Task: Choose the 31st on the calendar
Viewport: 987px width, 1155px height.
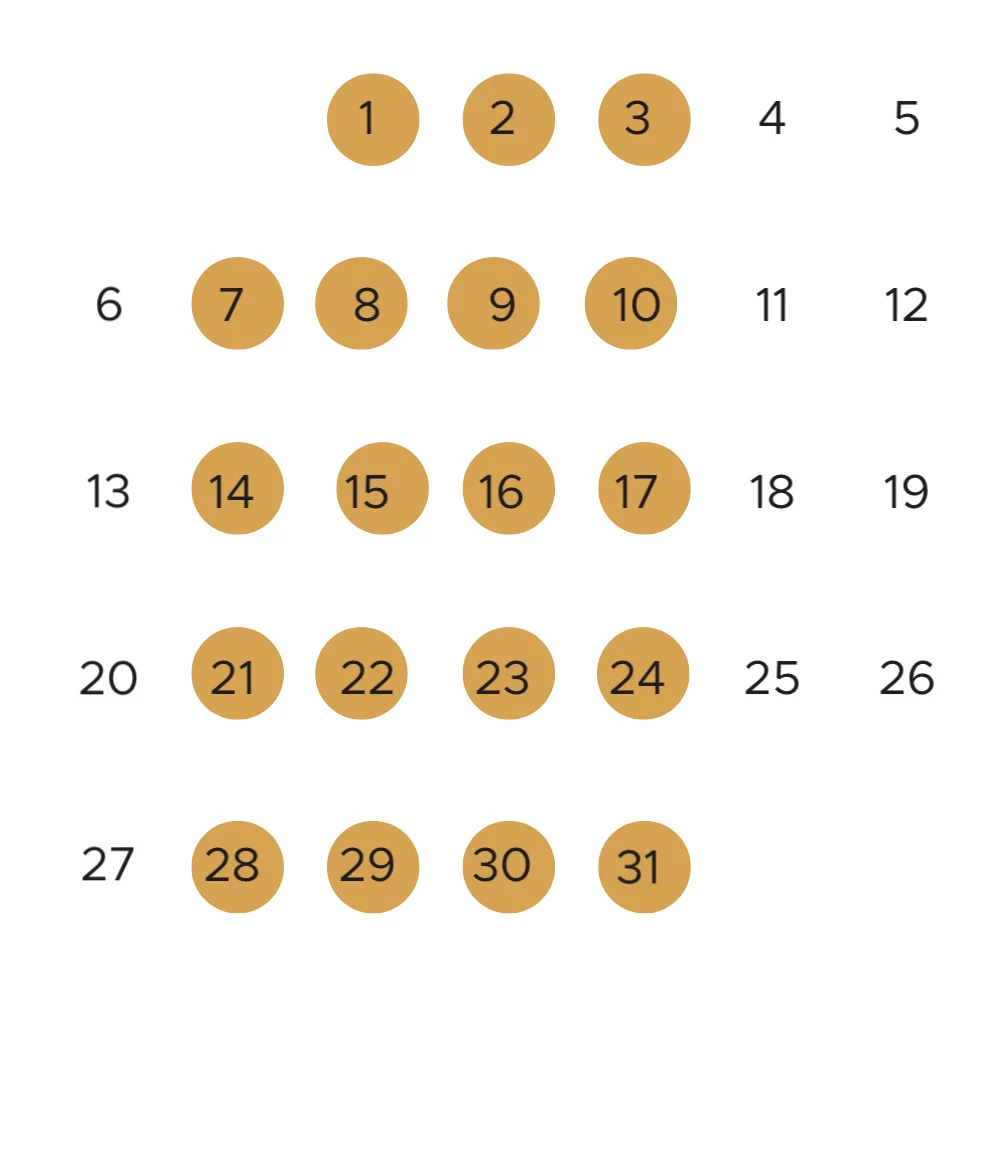Action: point(643,867)
